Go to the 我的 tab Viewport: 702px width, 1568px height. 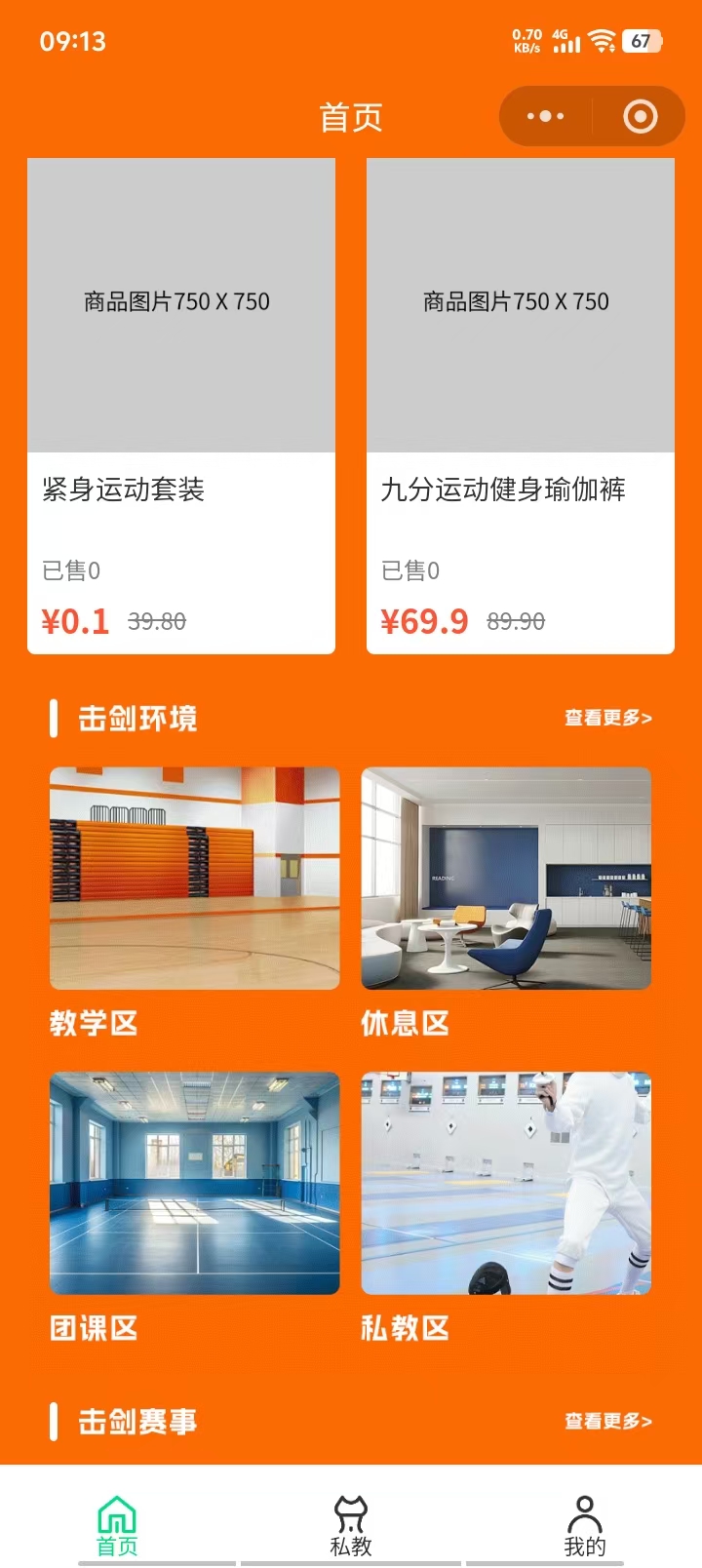(584, 1526)
